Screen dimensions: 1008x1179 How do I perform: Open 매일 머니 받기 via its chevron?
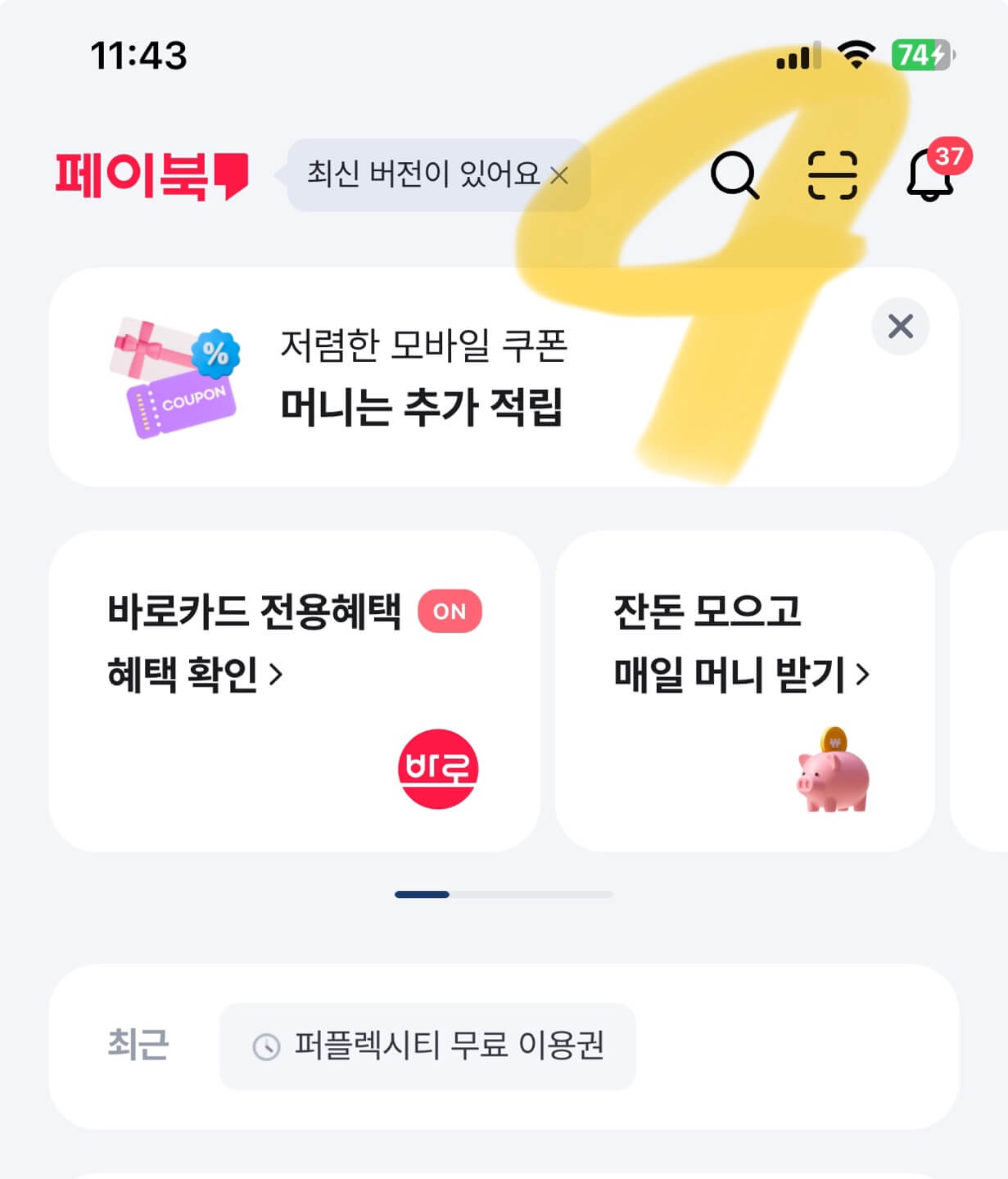[864, 675]
